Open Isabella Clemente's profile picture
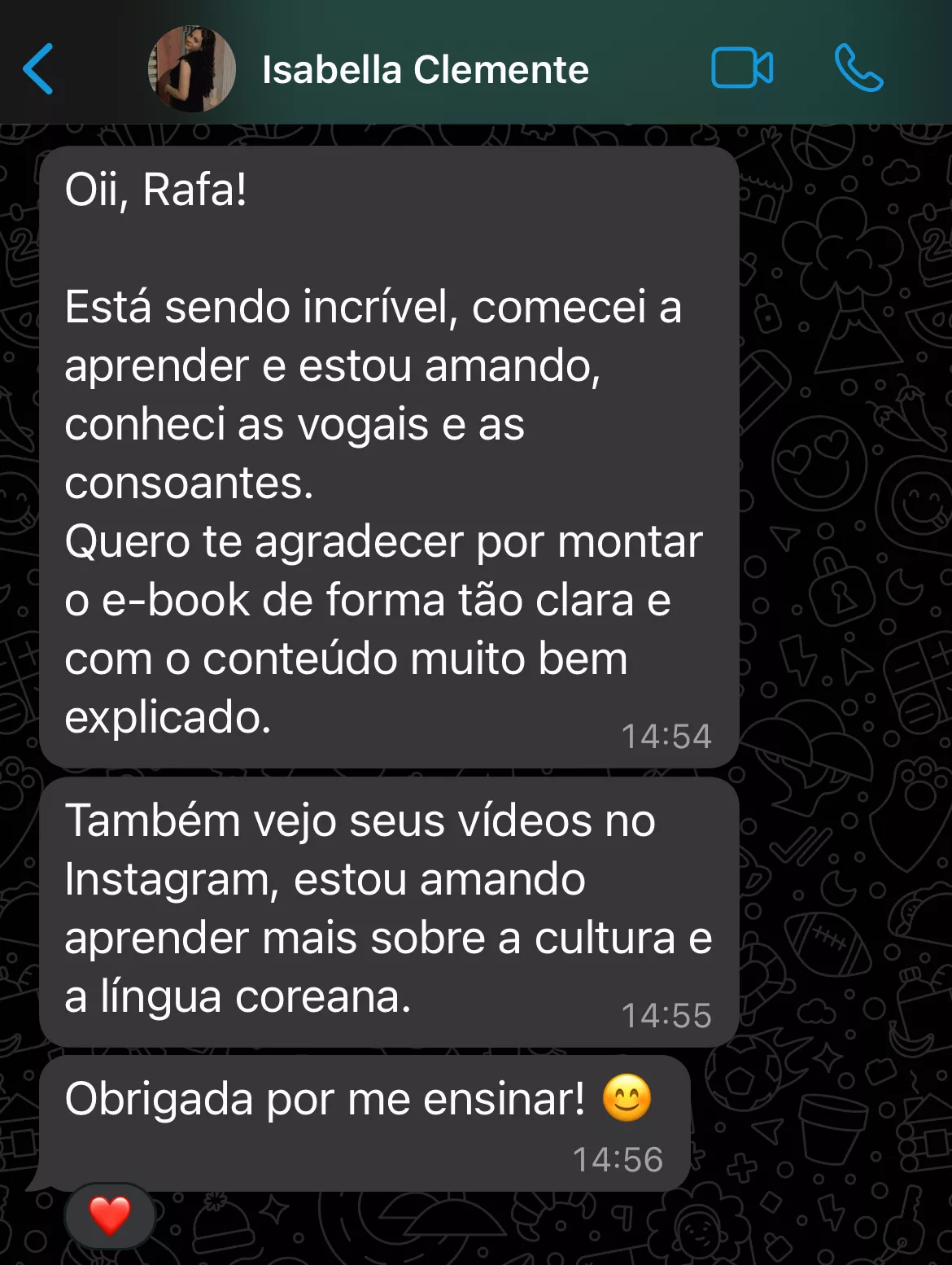 click(191, 69)
